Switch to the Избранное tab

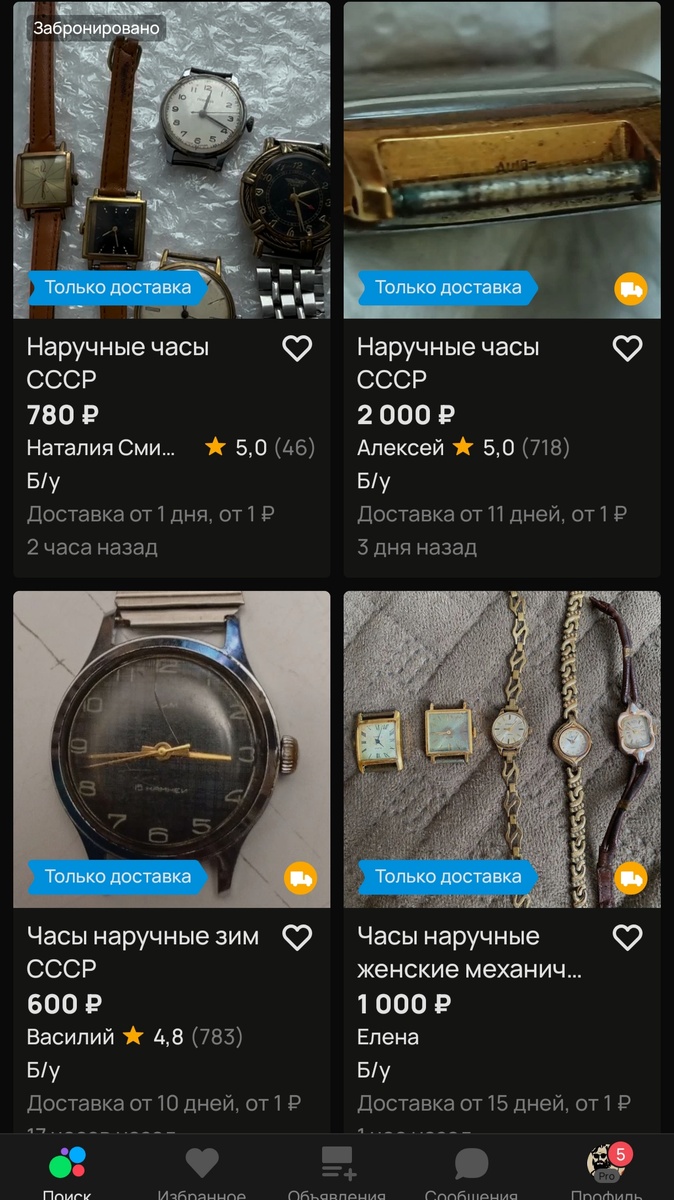[202, 1172]
